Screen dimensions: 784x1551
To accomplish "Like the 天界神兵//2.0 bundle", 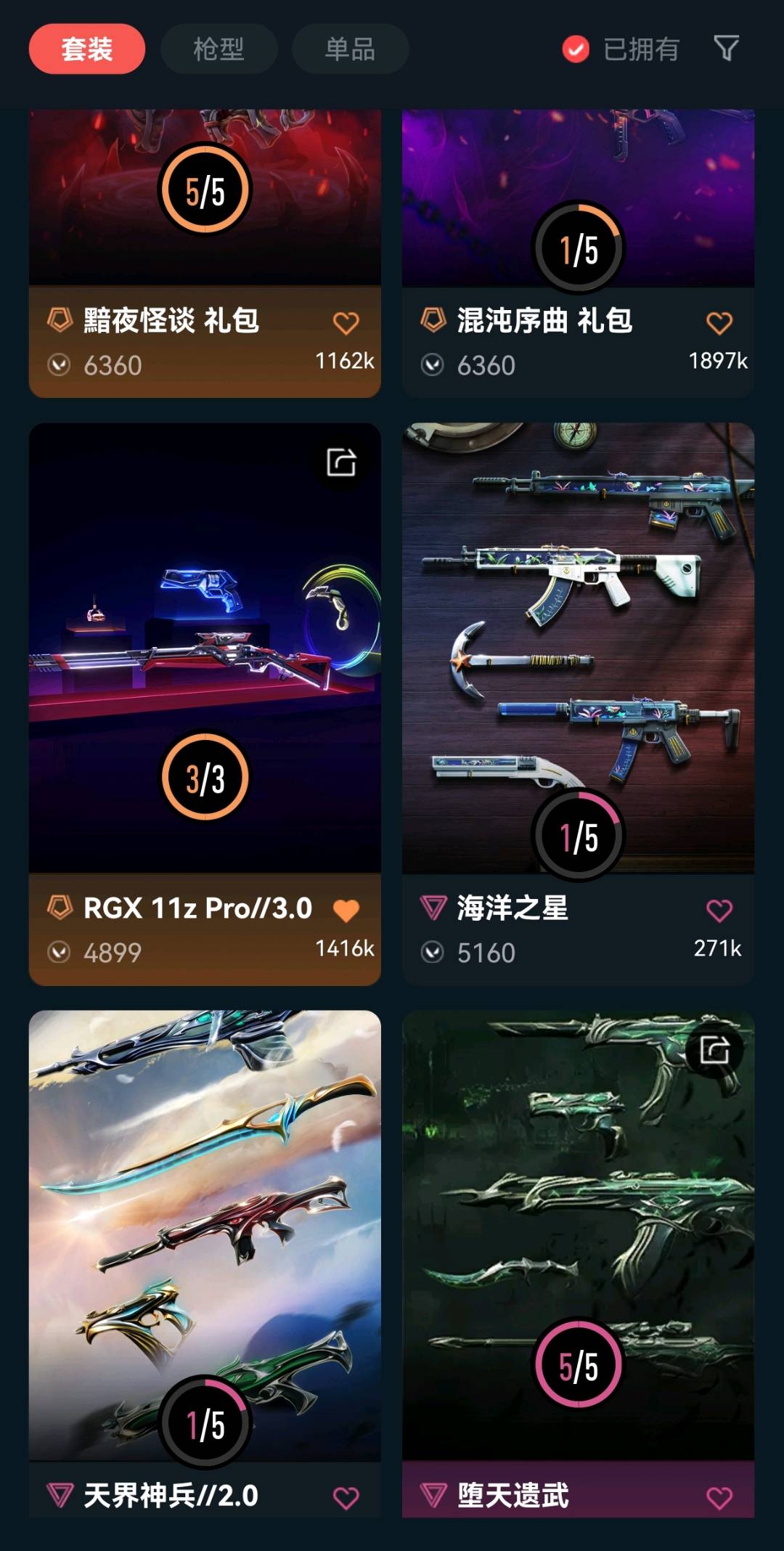I will 346,1497.
